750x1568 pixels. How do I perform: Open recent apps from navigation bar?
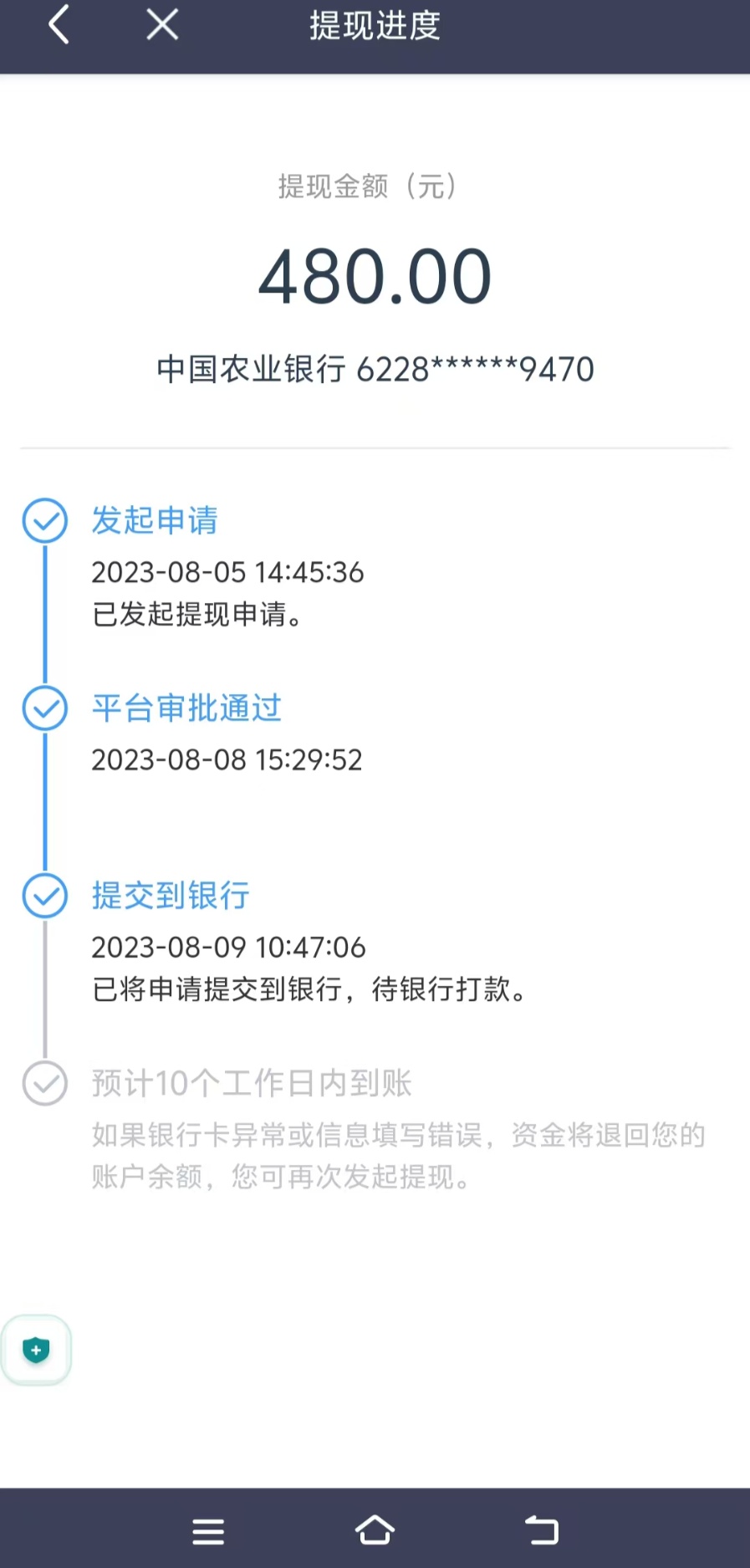tap(208, 1530)
